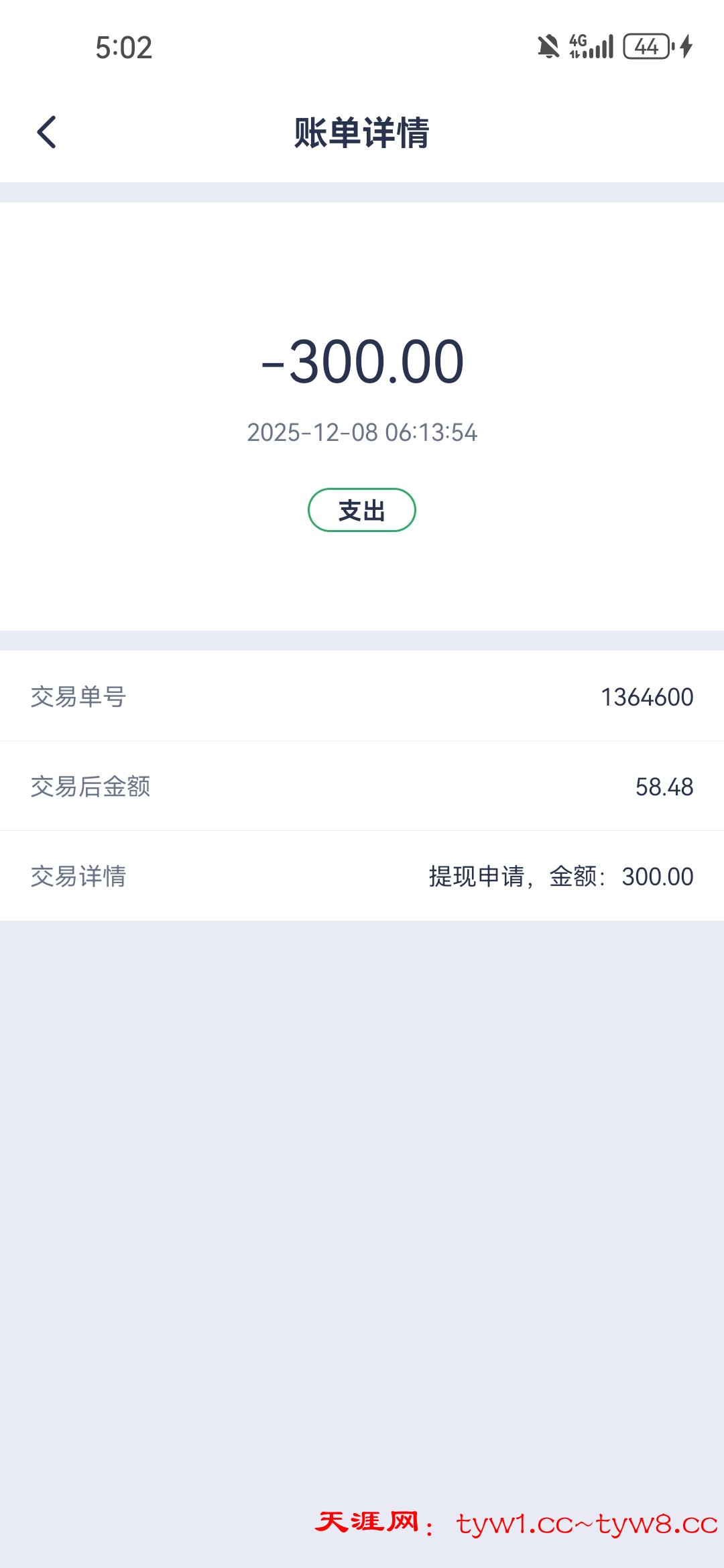Select the 支出 status pill
This screenshot has width=724, height=1568.
click(362, 511)
